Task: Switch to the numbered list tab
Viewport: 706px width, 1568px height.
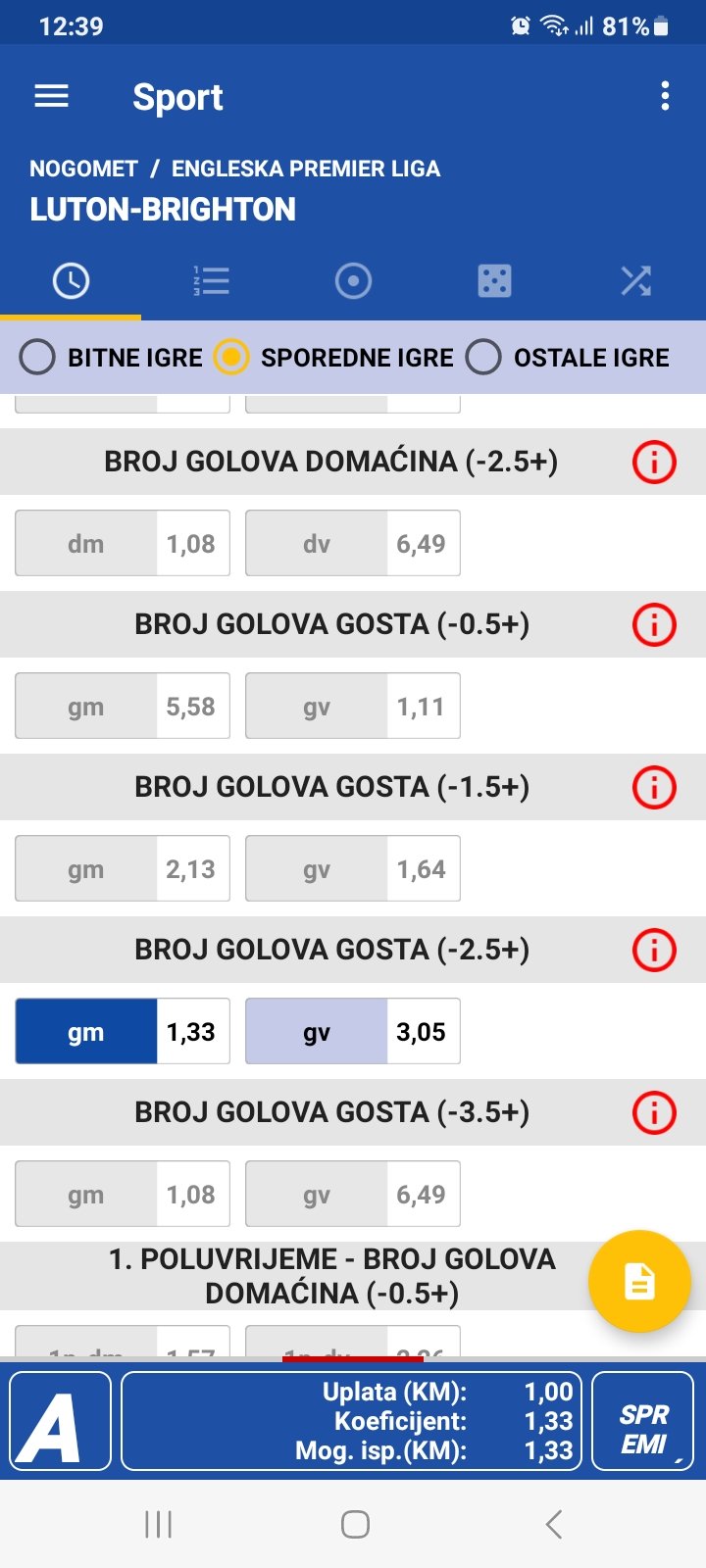Action: tap(212, 281)
